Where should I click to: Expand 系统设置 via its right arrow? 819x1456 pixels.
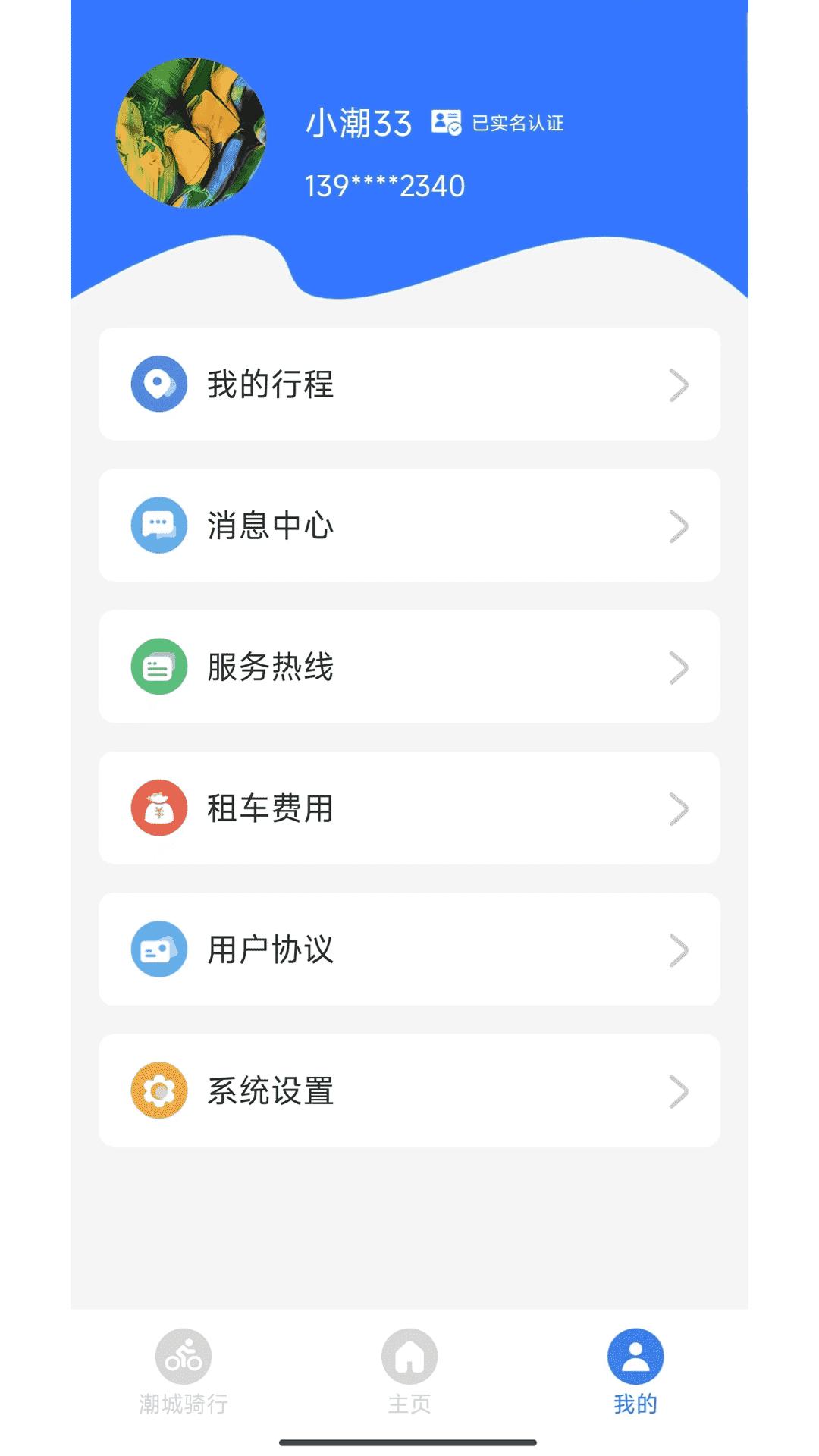pos(679,1090)
